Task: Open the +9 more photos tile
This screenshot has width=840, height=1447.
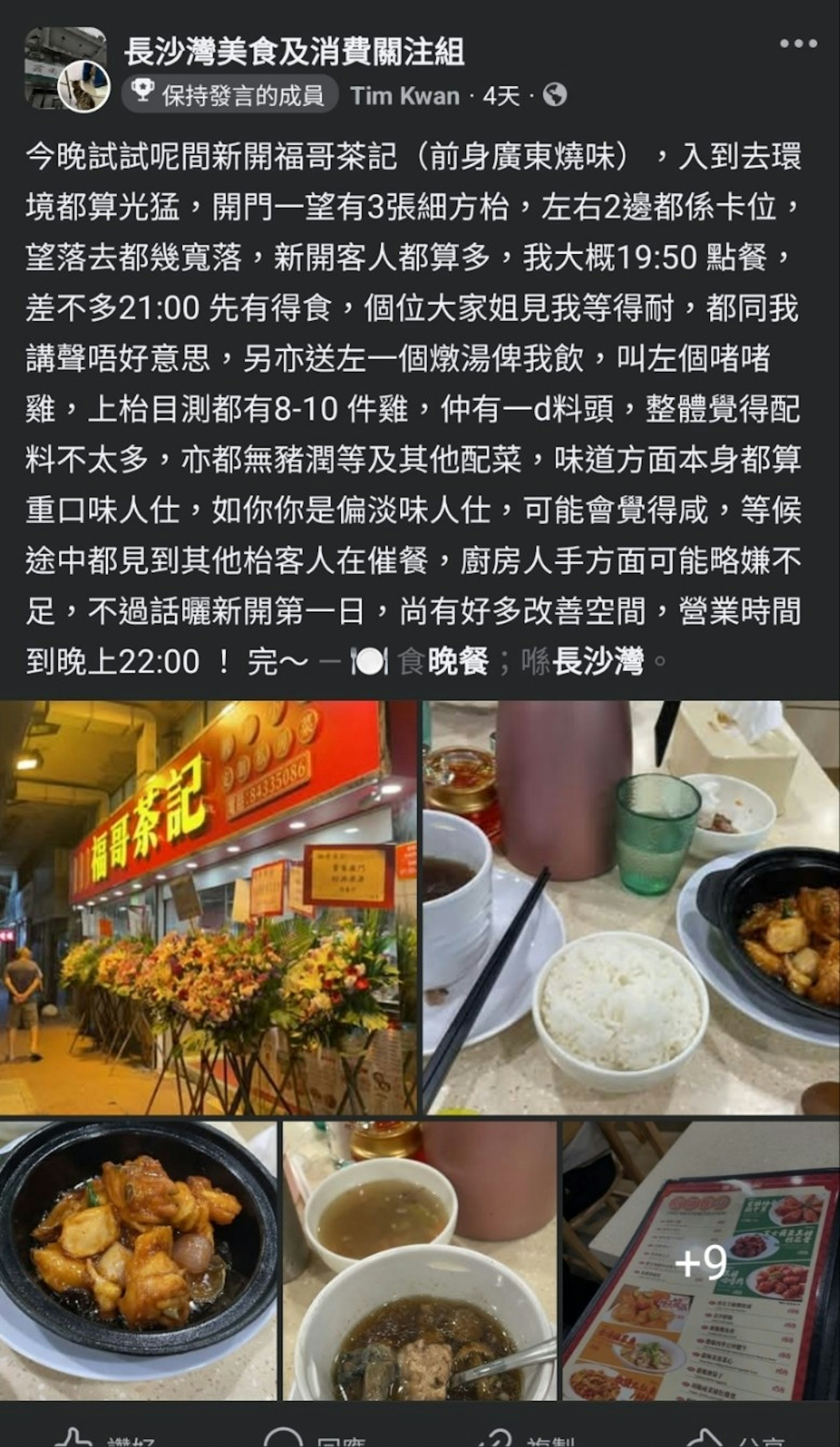Action: 700,1261
